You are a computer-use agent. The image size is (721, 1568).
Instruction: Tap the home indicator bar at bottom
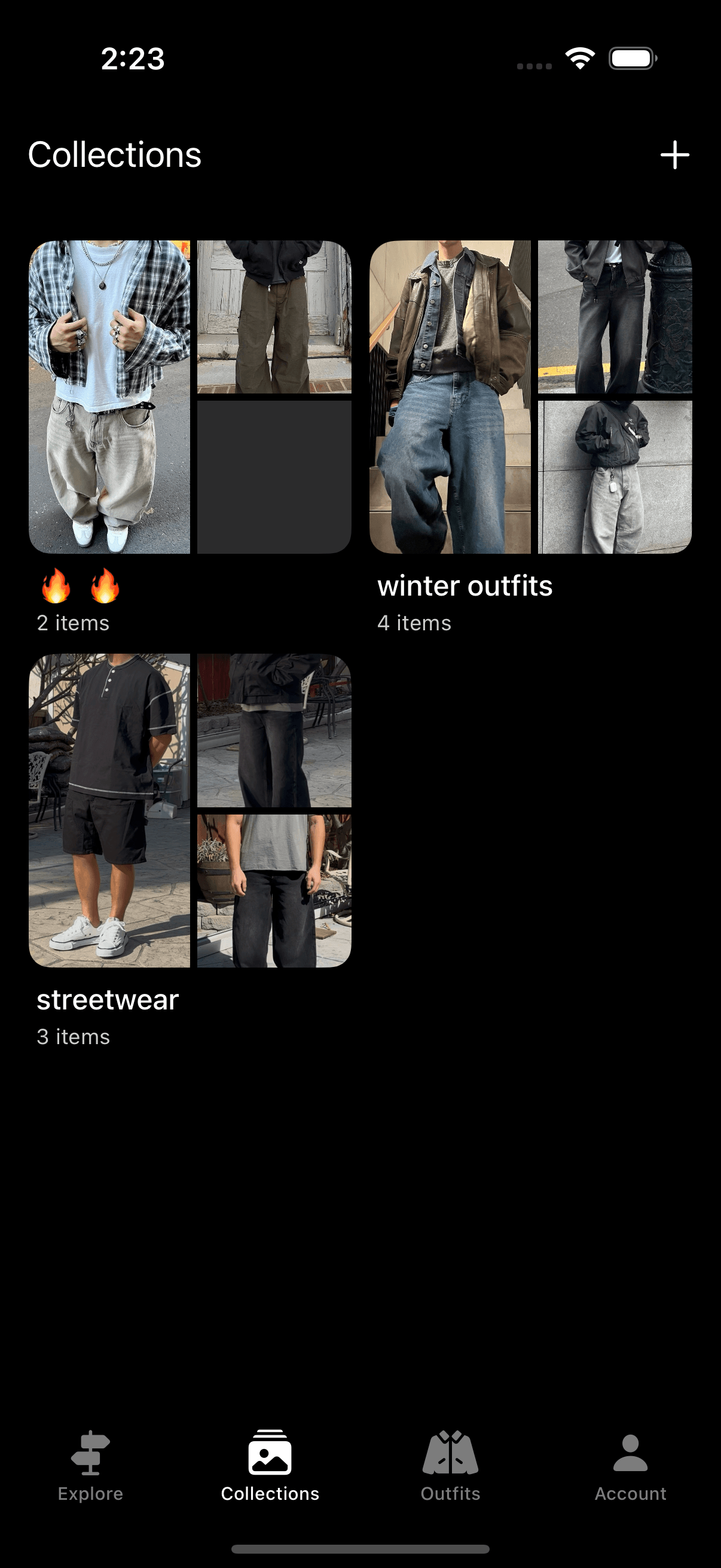click(x=360, y=1548)
